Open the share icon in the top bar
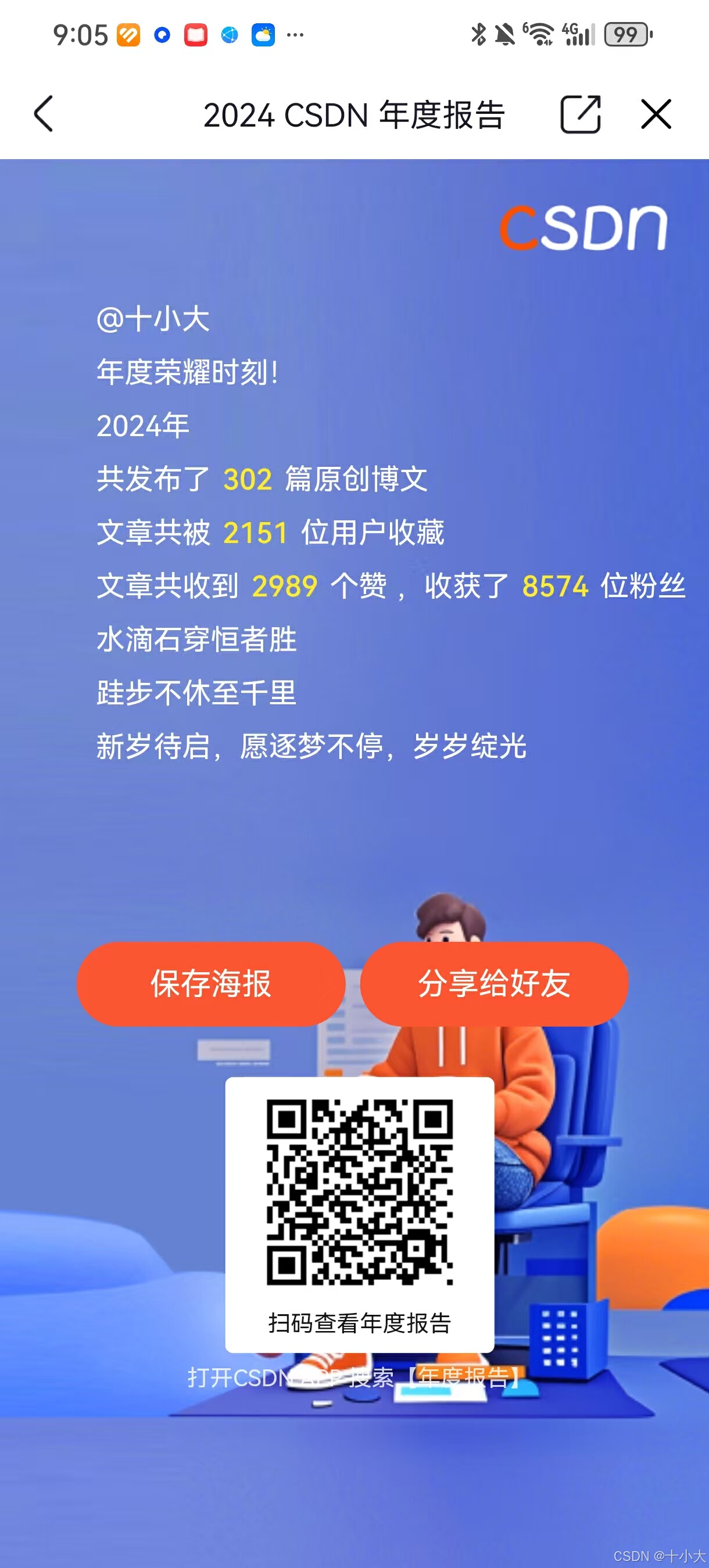 pos(580,114)
